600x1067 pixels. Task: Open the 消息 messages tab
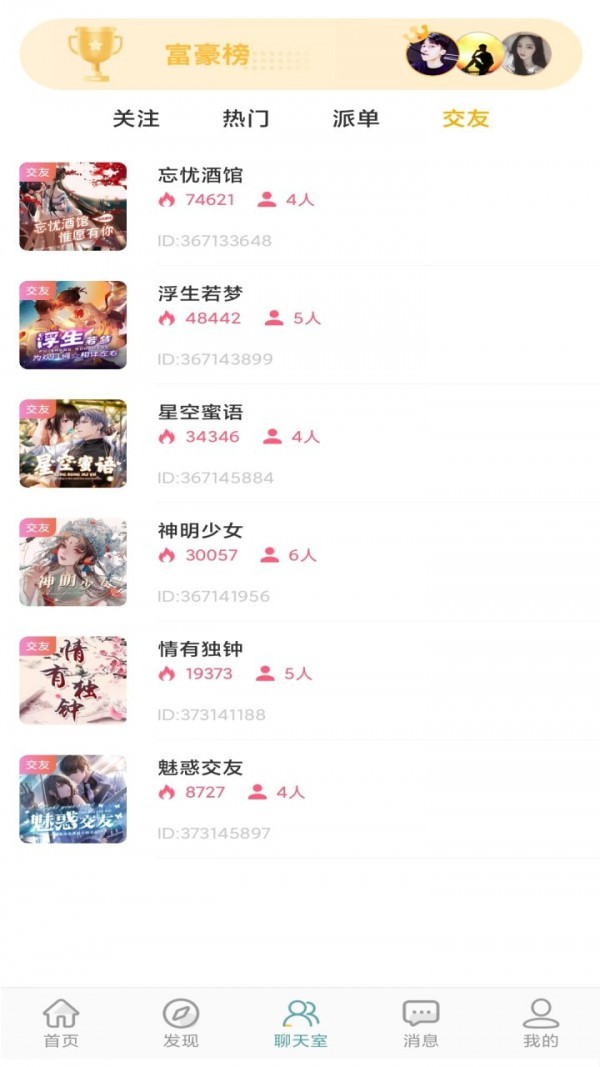[421, 1024]
